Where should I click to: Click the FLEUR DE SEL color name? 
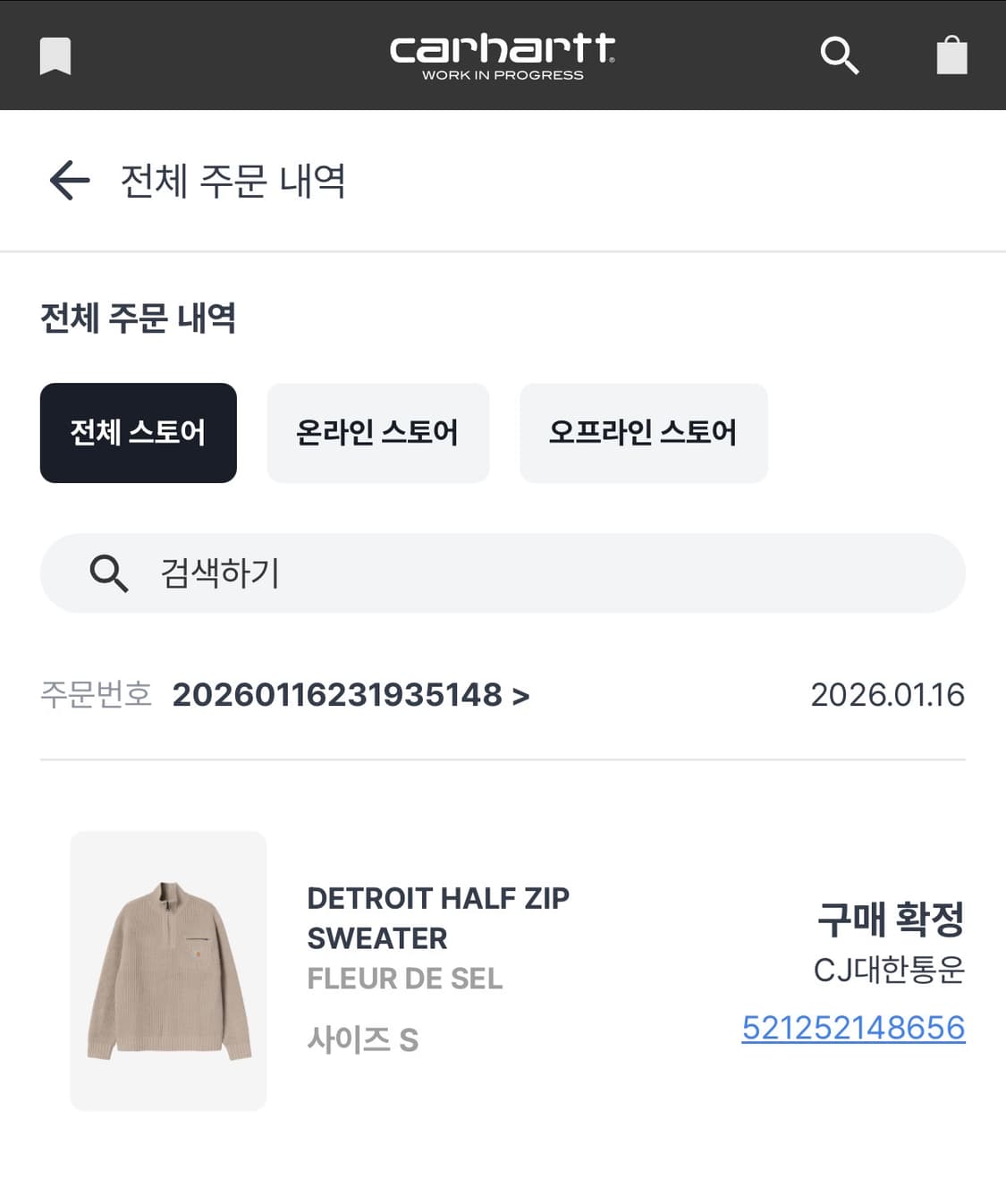pyautogui.click(x=404, y=979)
